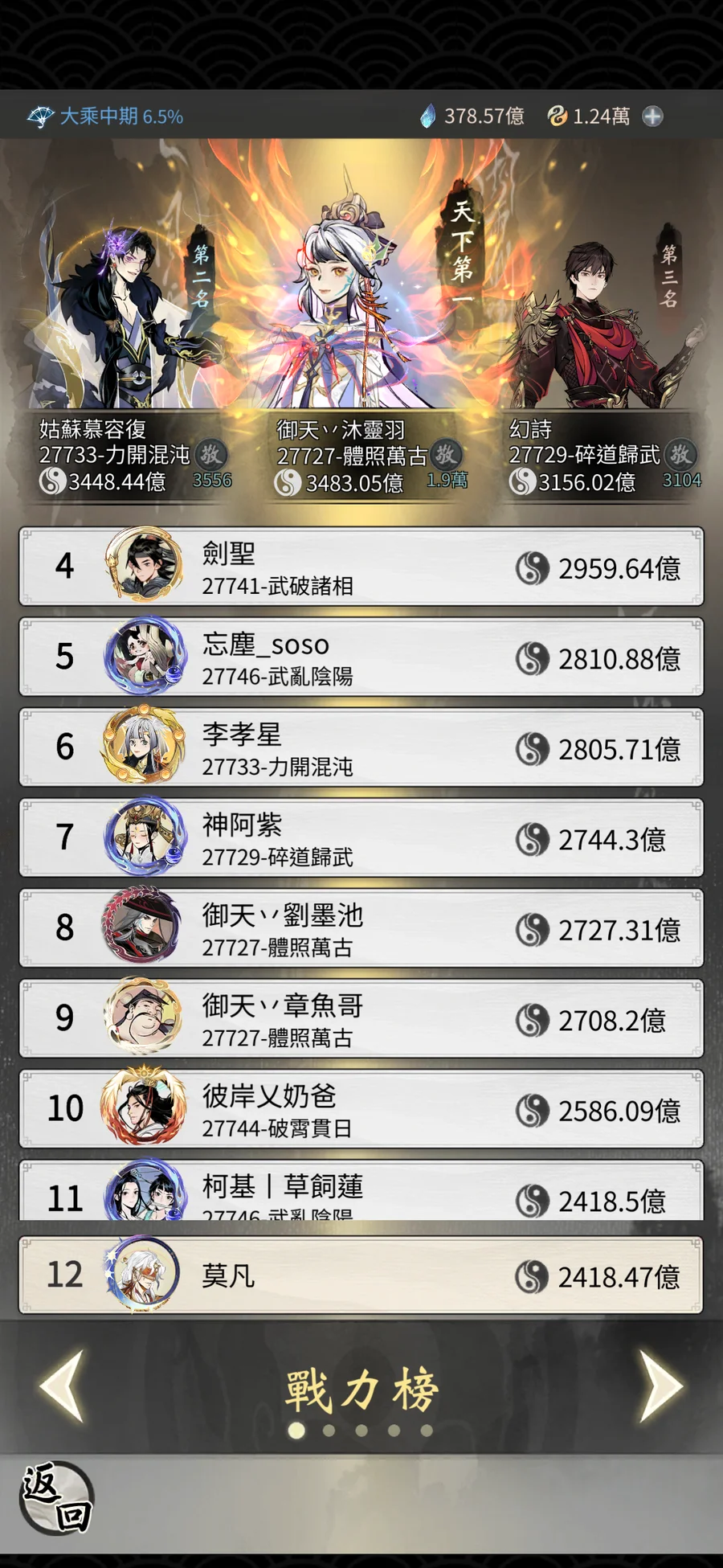
Task: Open my own rank 12 row 莫凡
Action: click(361, 1275)
